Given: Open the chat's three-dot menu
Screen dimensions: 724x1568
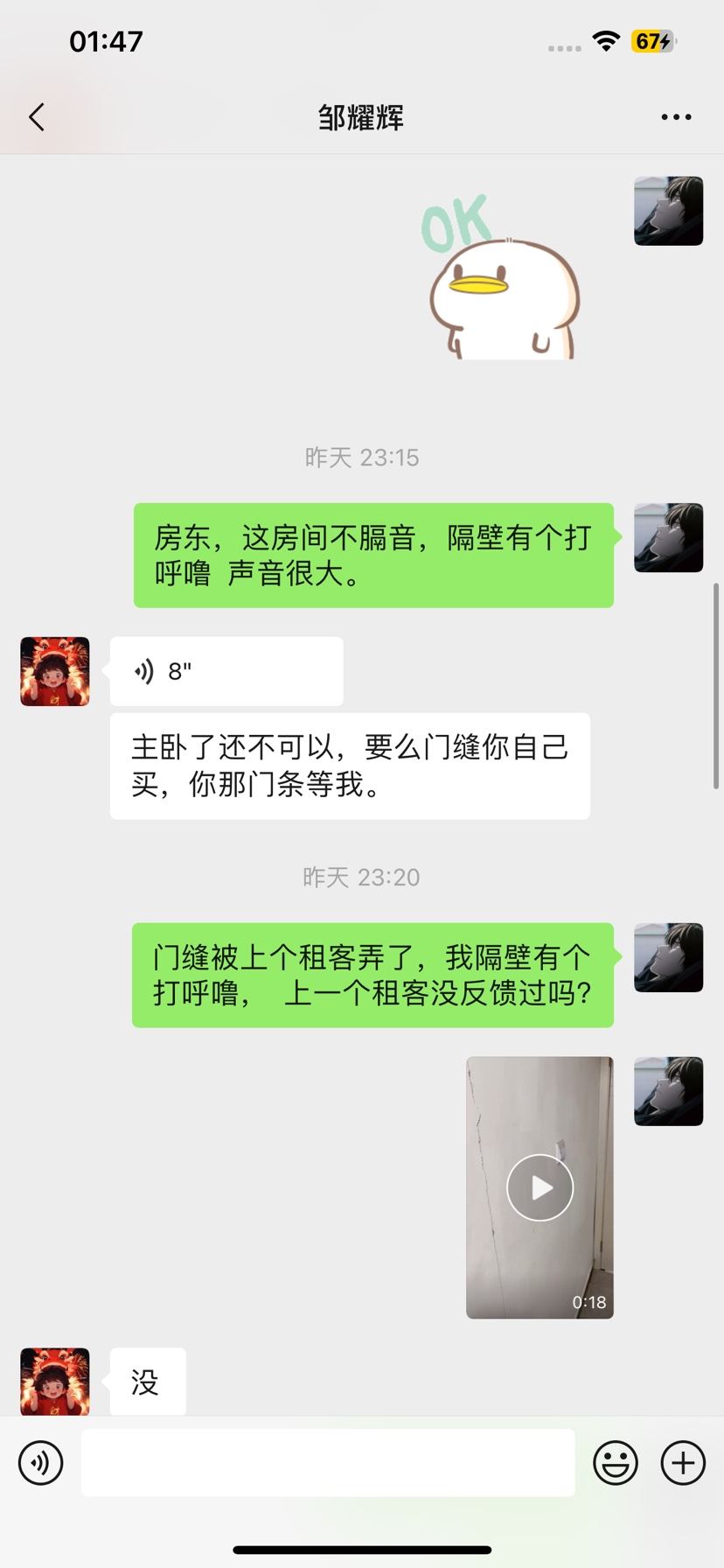Looking at the screenshot, I should click(676, 117).
